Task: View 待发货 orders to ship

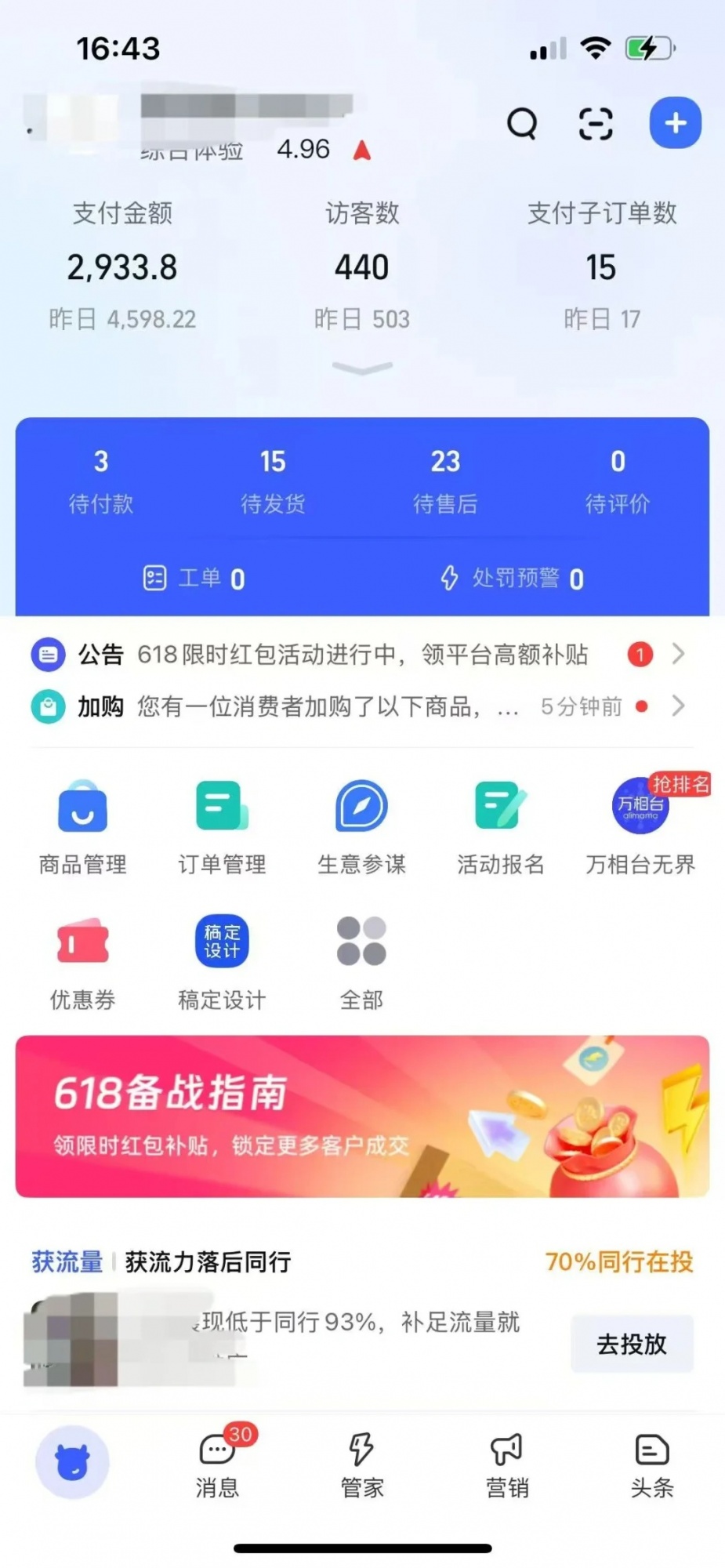Action: point(273,480)
